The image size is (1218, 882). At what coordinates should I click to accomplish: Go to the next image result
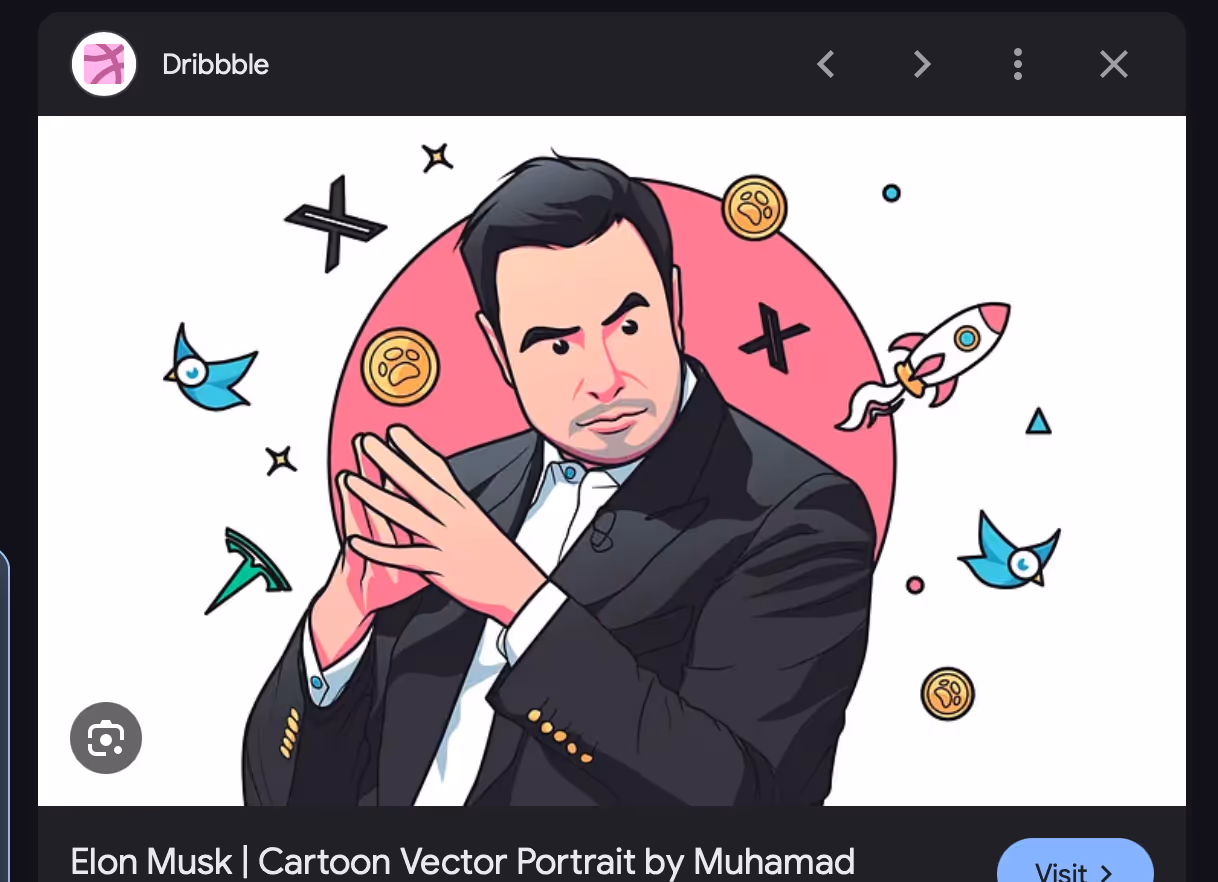921,65
